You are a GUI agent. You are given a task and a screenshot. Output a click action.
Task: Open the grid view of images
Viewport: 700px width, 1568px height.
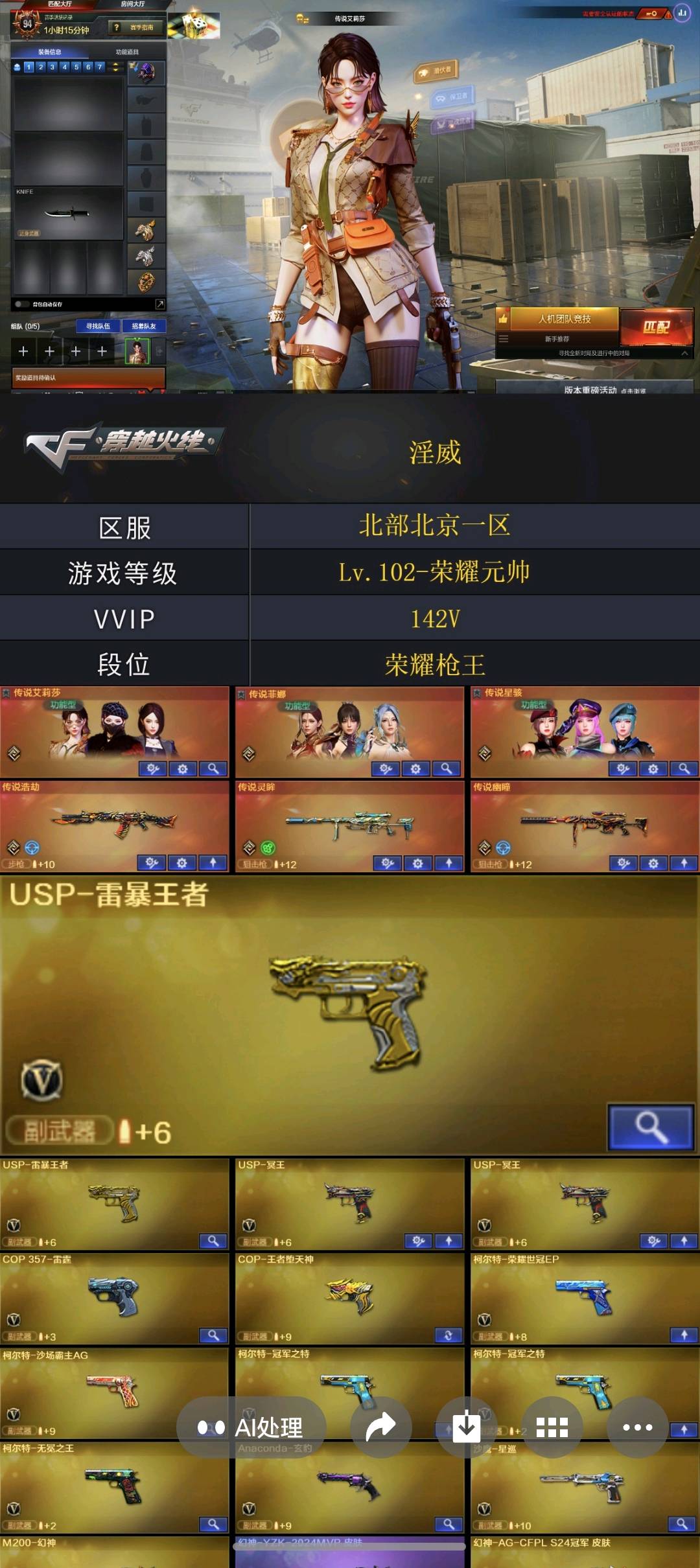[x=552, y=1427]
